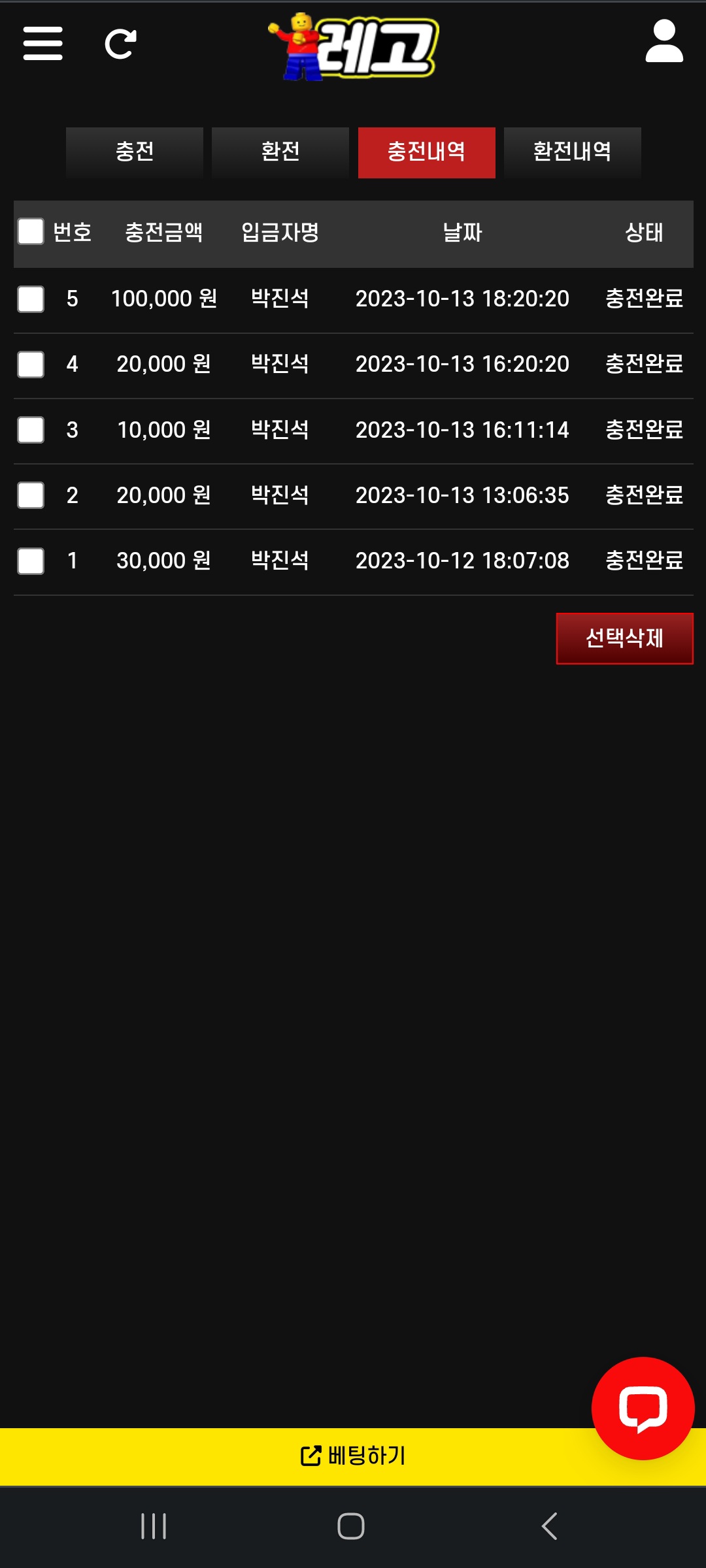Open the hamburger menu
This screenshot has width=706, height=1568.
[x=42, y=44]
